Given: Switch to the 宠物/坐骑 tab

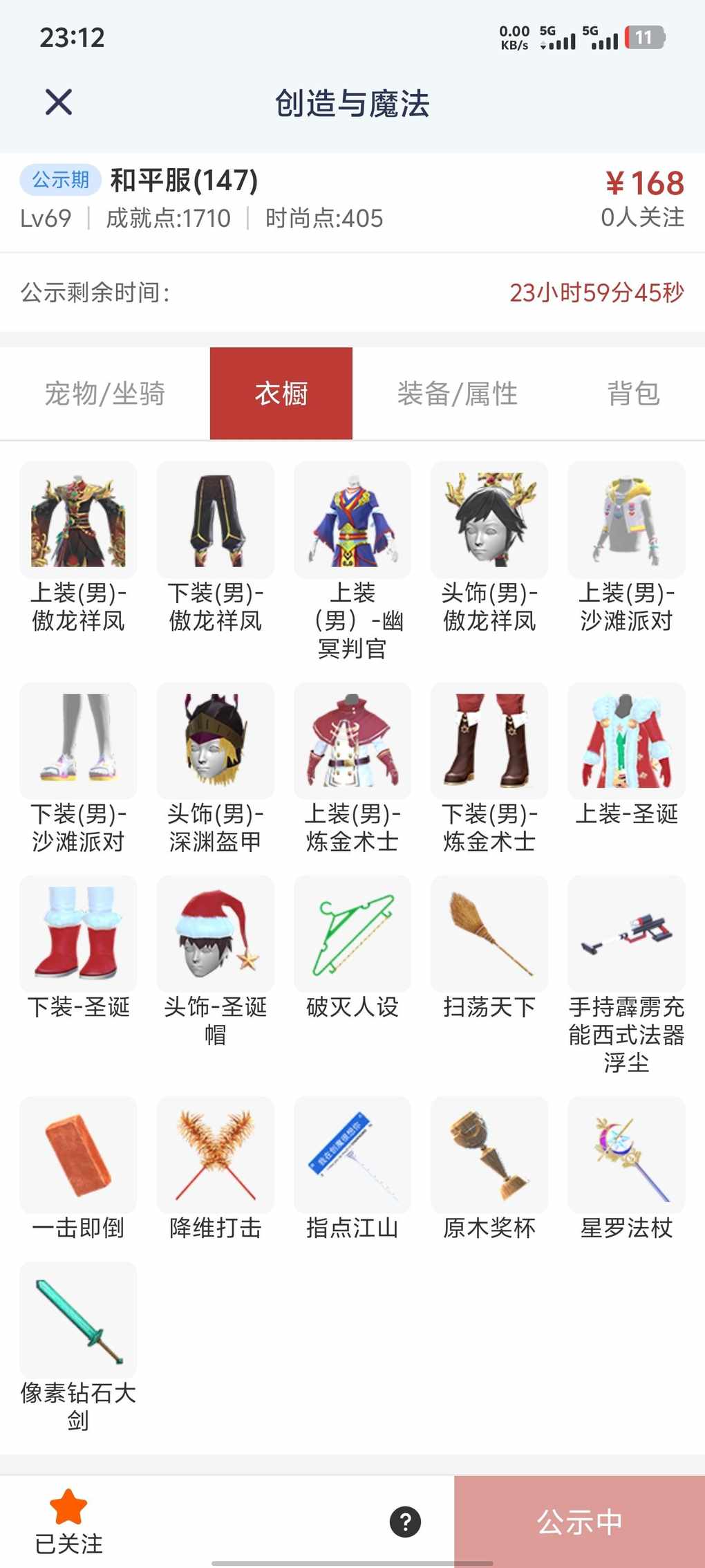Looking at the screenshot, I should point(104,394).
